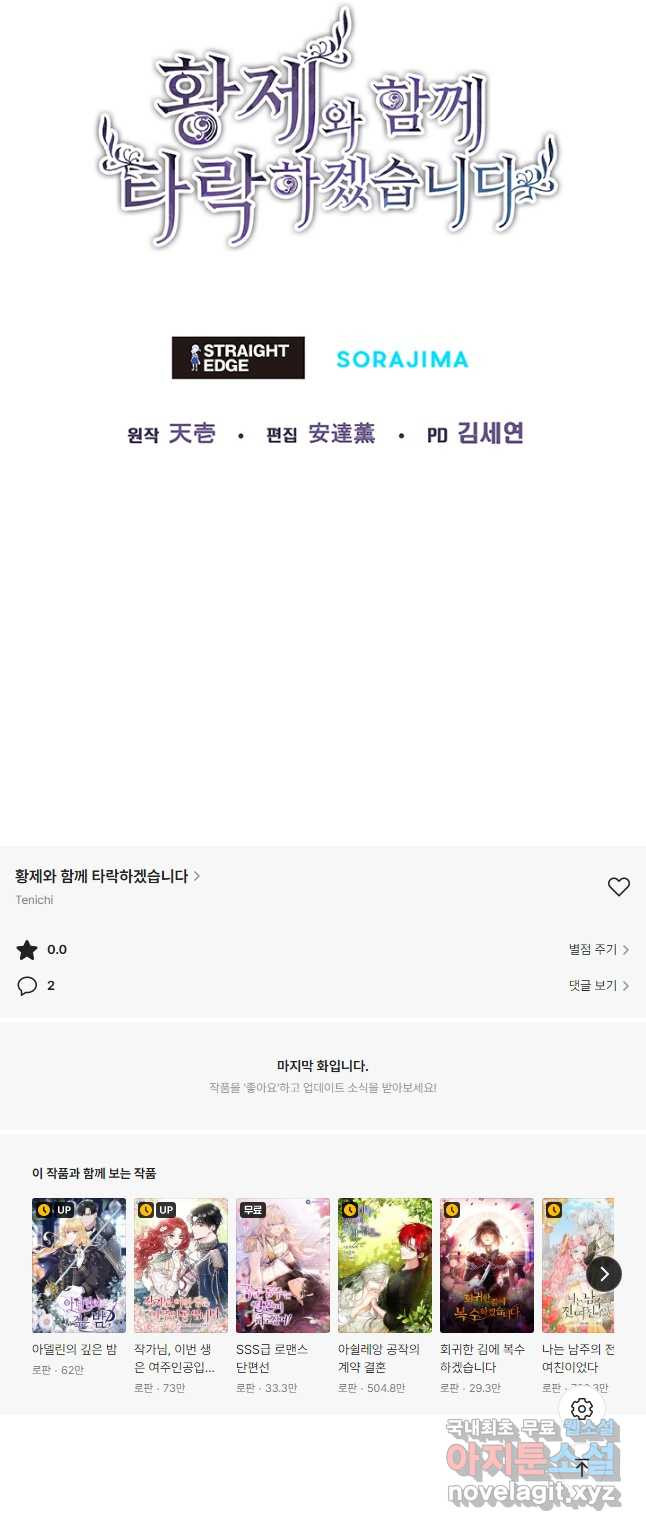This screenshot has width=646, height=1531.
Task: Tap 별점 주기 to rate this episode
Action: click(598, 950)
